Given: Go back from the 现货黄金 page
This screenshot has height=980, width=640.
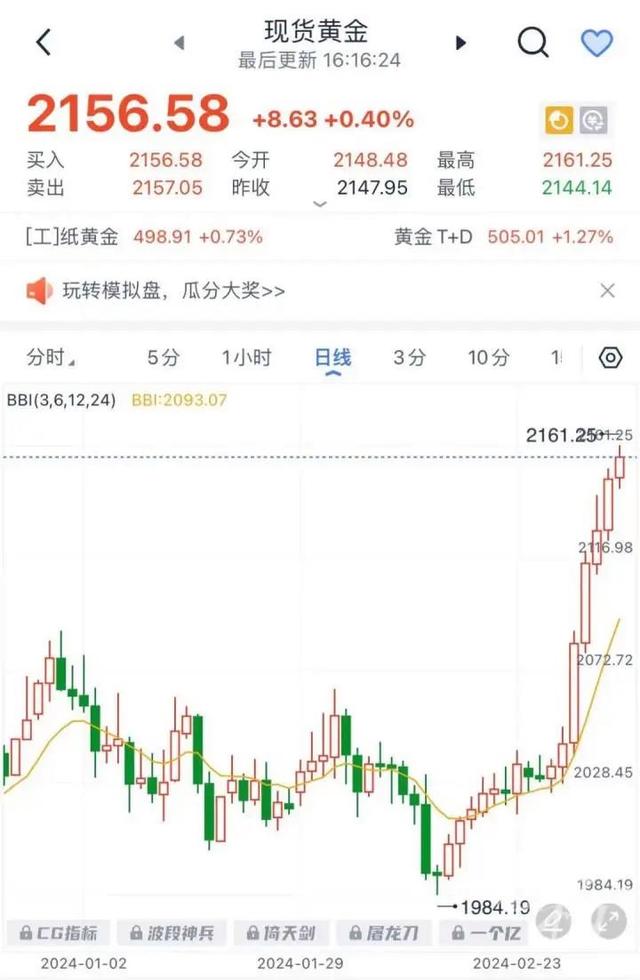Looking at the screenshot, I should click(43, 42).
